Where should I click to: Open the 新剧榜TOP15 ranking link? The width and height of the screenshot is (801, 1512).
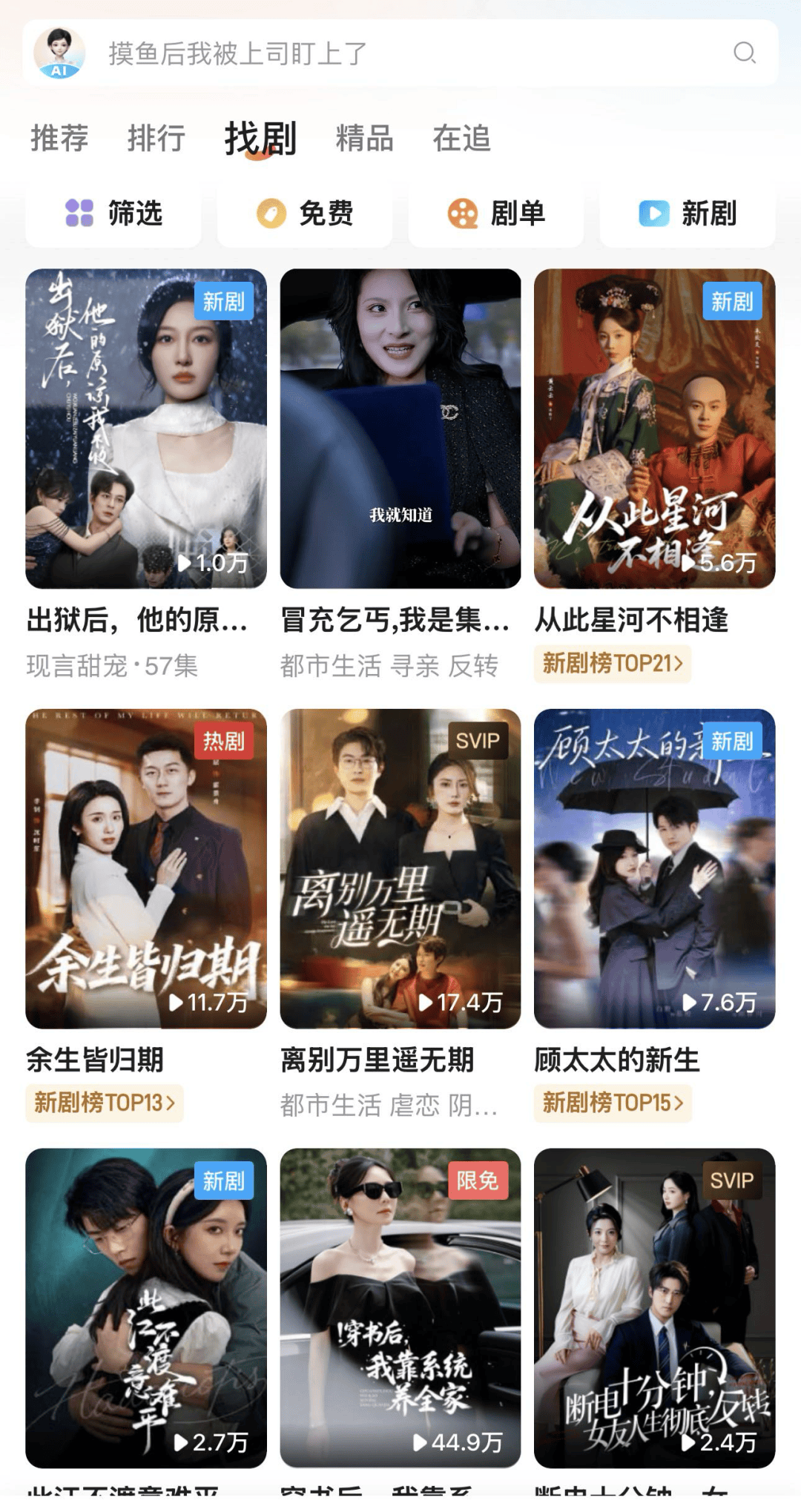[x=613, y=1103]
